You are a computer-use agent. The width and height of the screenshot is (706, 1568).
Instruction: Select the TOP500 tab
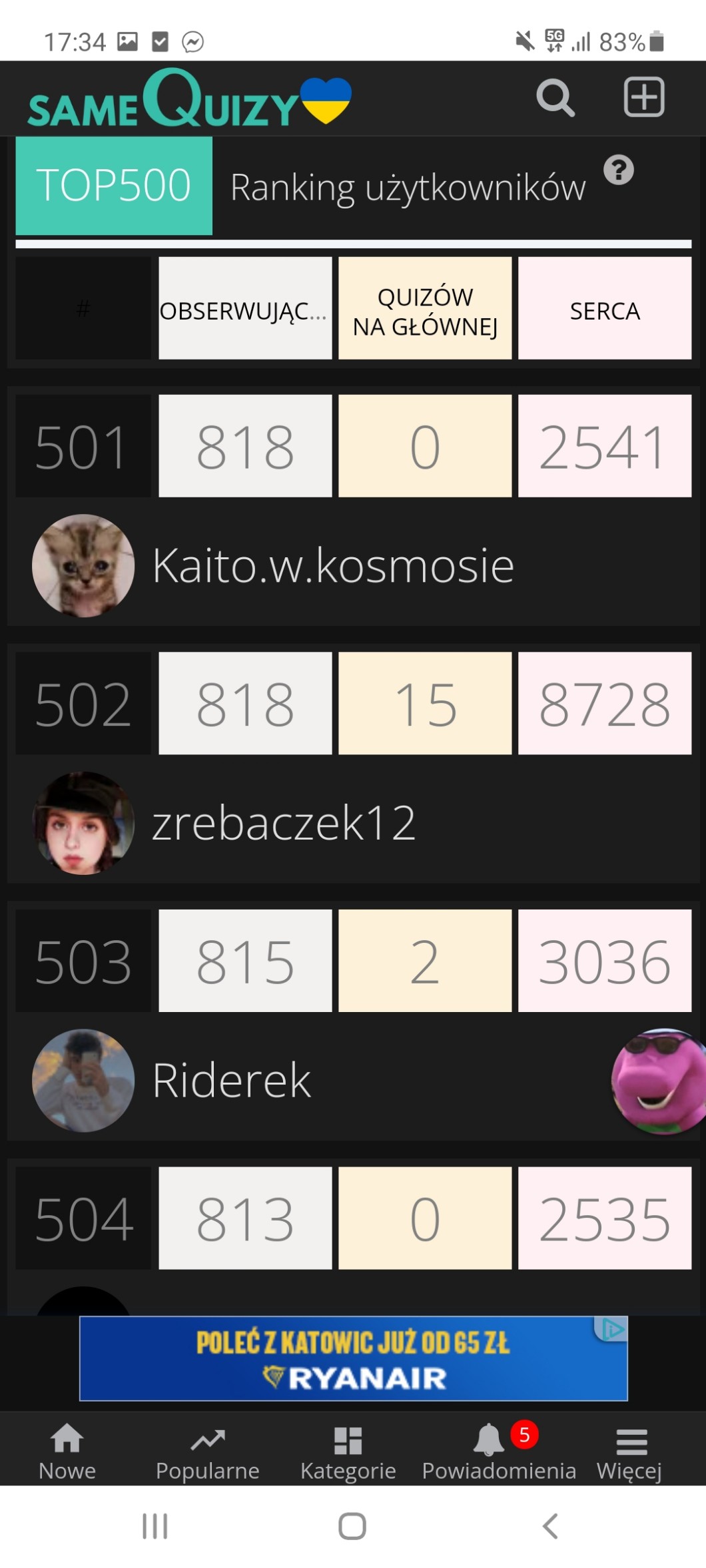pyautogui.click(x=114, y=186)
